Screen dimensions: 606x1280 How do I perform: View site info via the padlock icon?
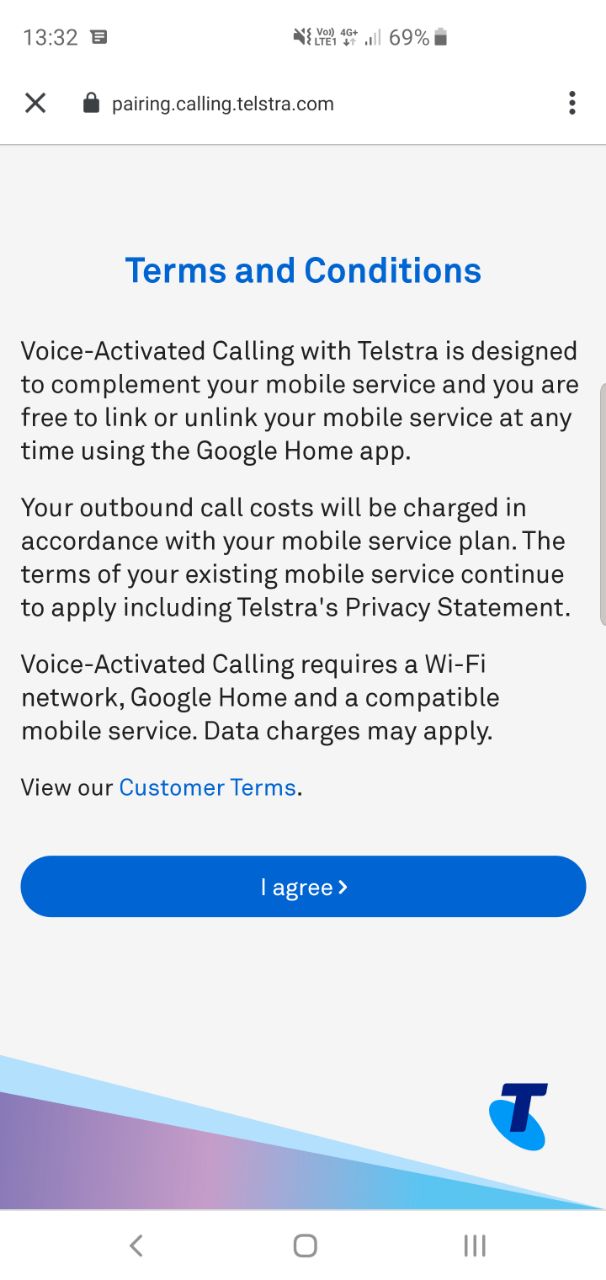(x=91, y=103)
